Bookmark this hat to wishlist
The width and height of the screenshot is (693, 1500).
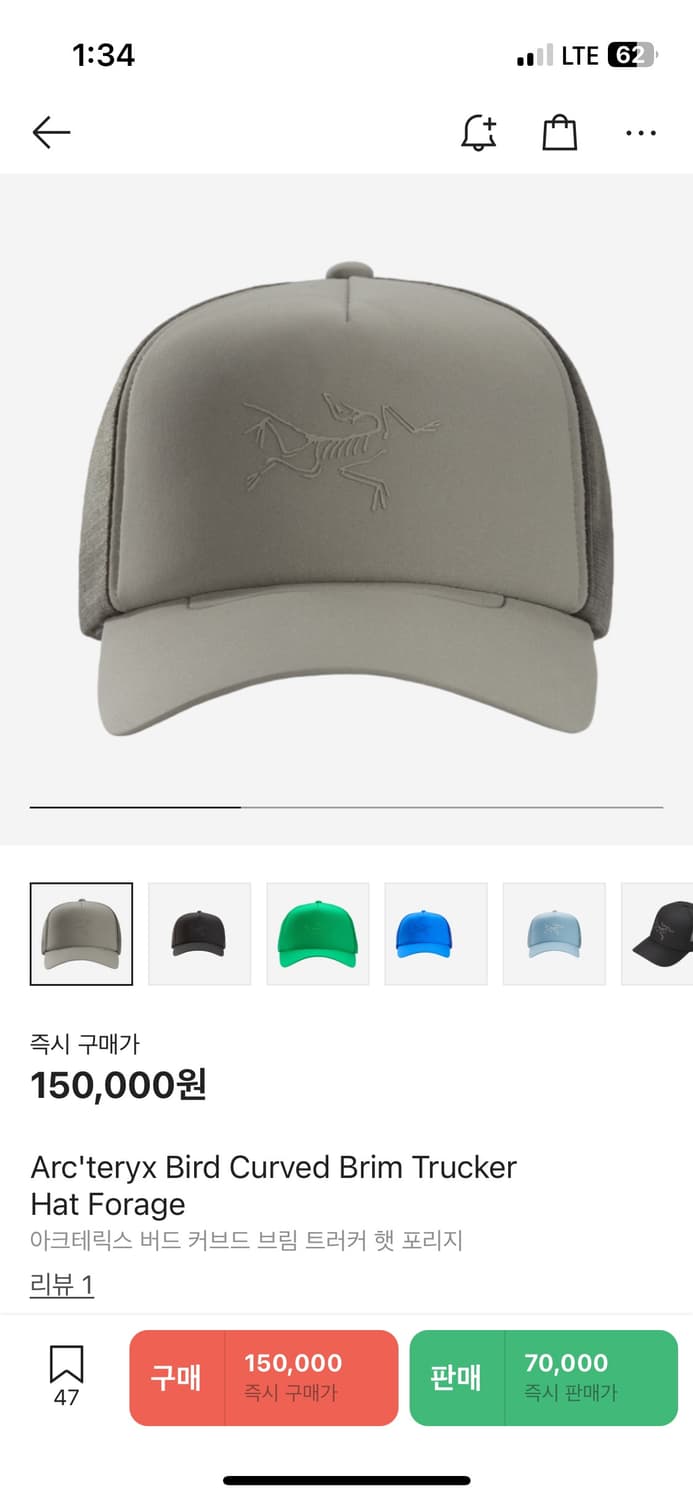[66, 1375]
